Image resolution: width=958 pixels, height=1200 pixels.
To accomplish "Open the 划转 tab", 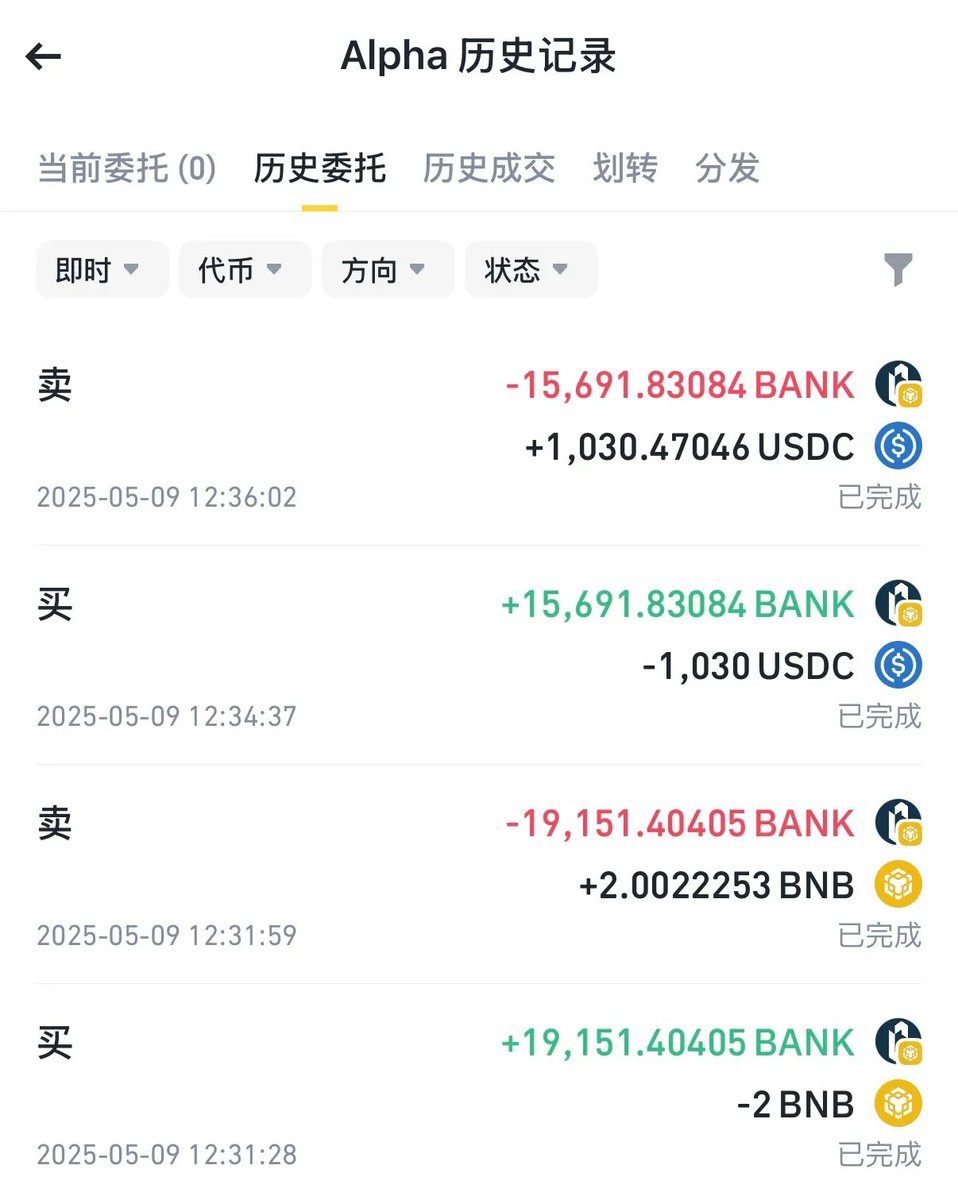I will [625, 168].
